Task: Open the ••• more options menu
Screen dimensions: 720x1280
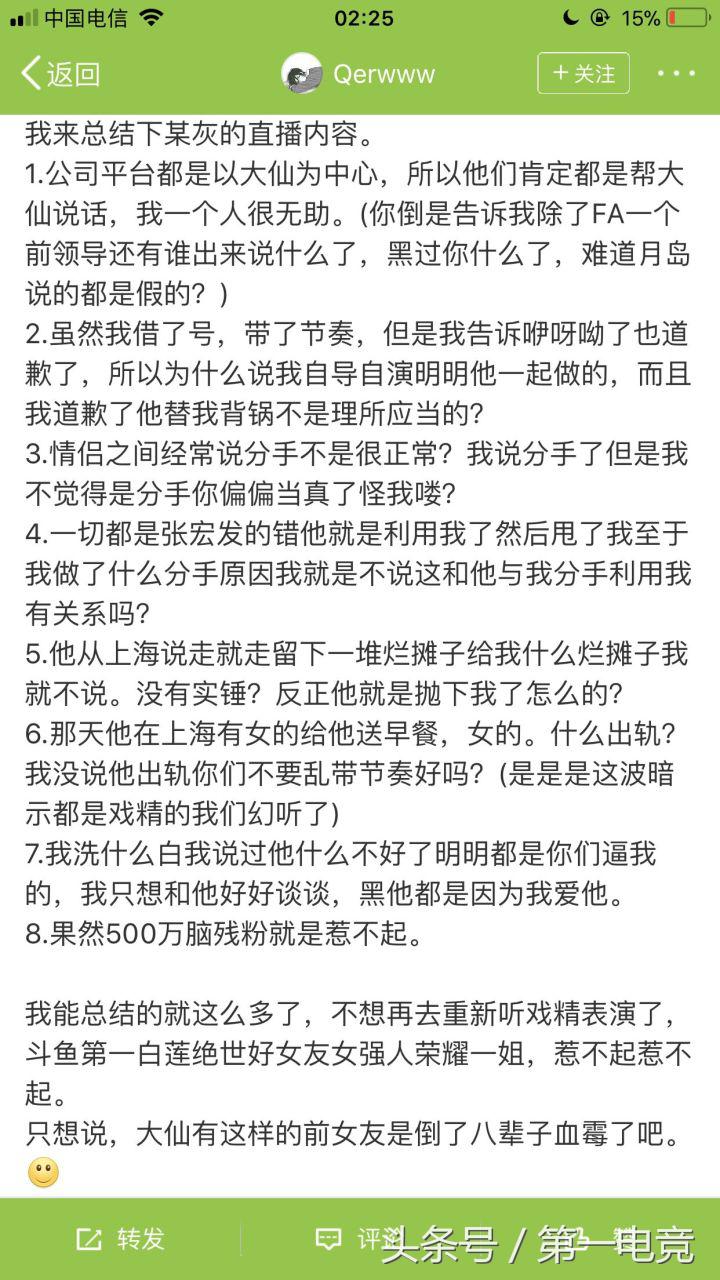Action: [678, 73]
